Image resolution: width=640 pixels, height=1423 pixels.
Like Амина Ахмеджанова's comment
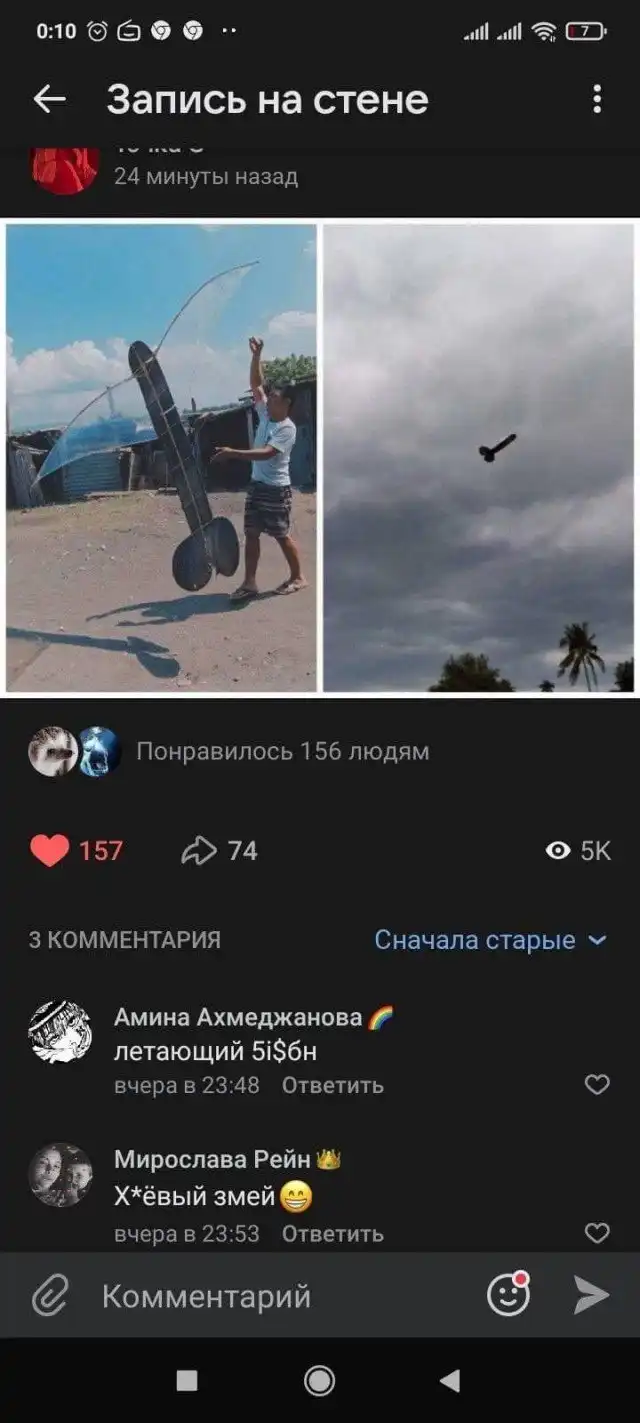[597, 1085]
